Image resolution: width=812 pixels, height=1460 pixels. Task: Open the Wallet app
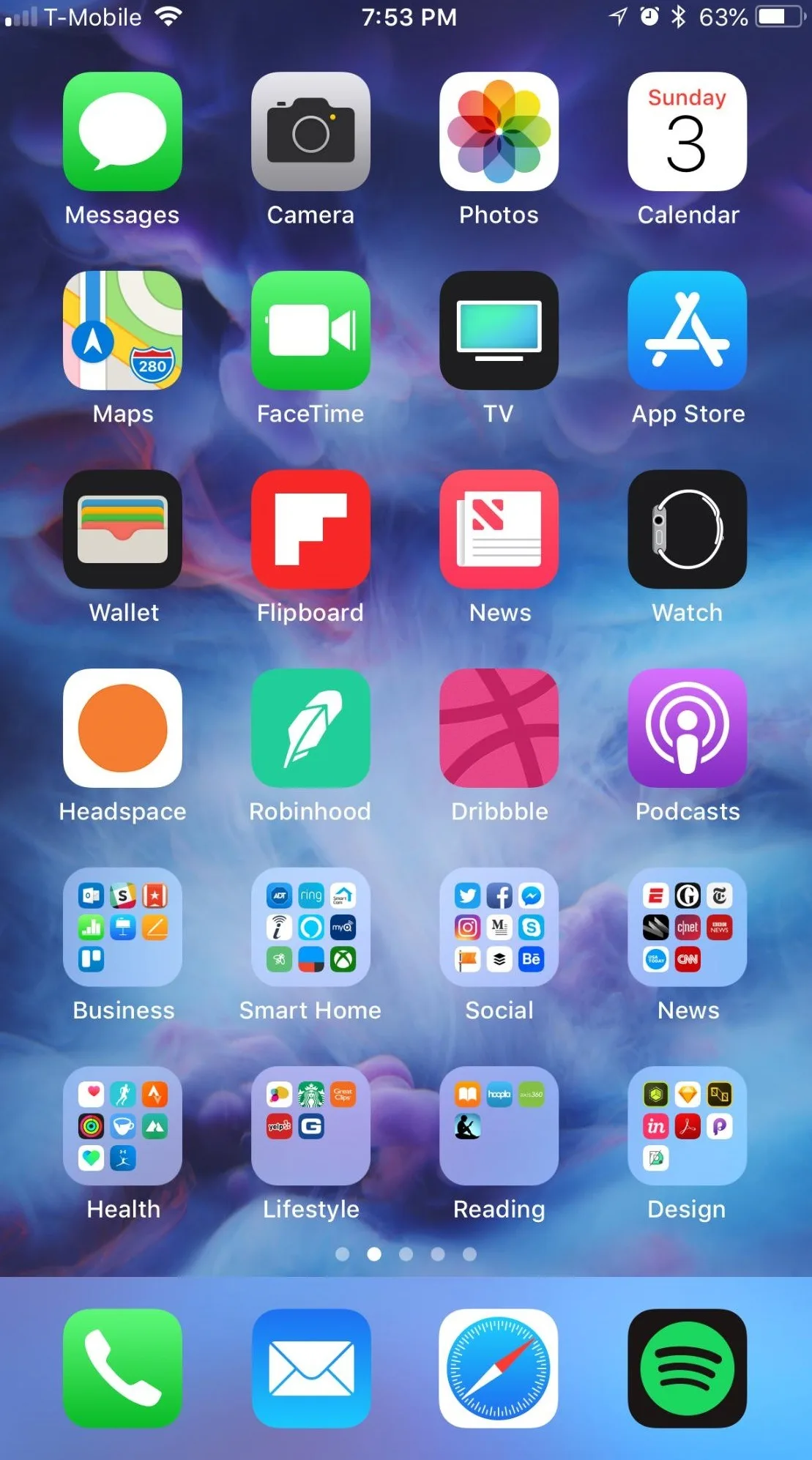(122, 529)
